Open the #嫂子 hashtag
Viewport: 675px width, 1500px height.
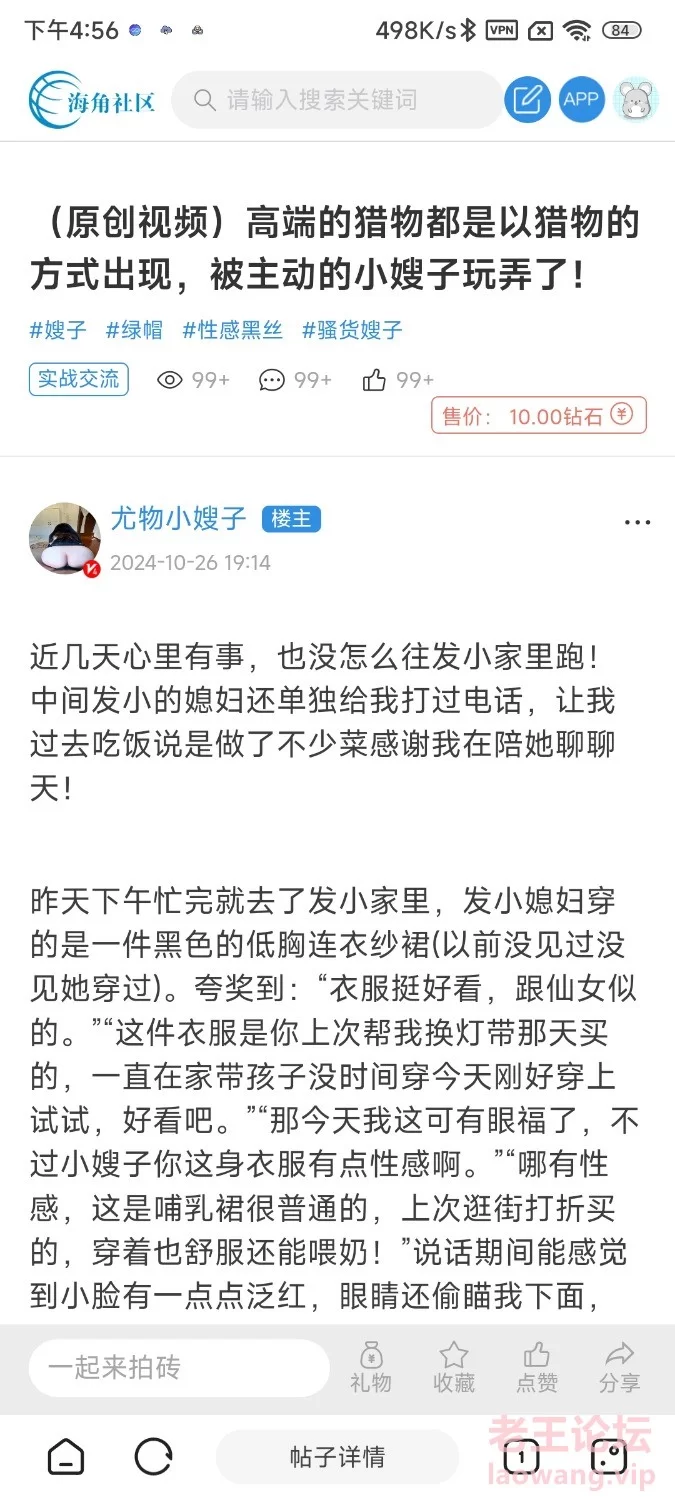(59, 330)
